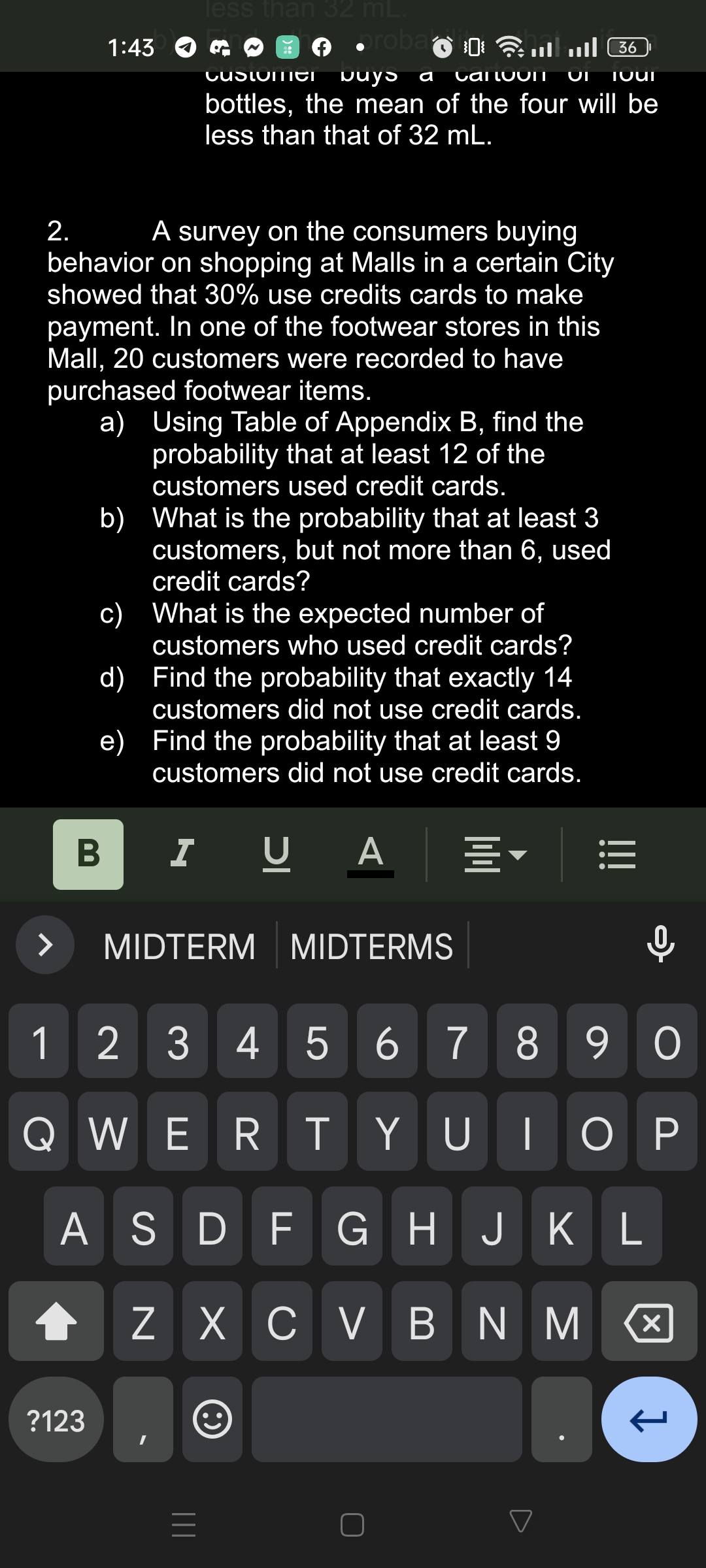Open the emoji picker on the keyboard
This screenshot has height=1568, width=706.
[x=211, y=1418]
